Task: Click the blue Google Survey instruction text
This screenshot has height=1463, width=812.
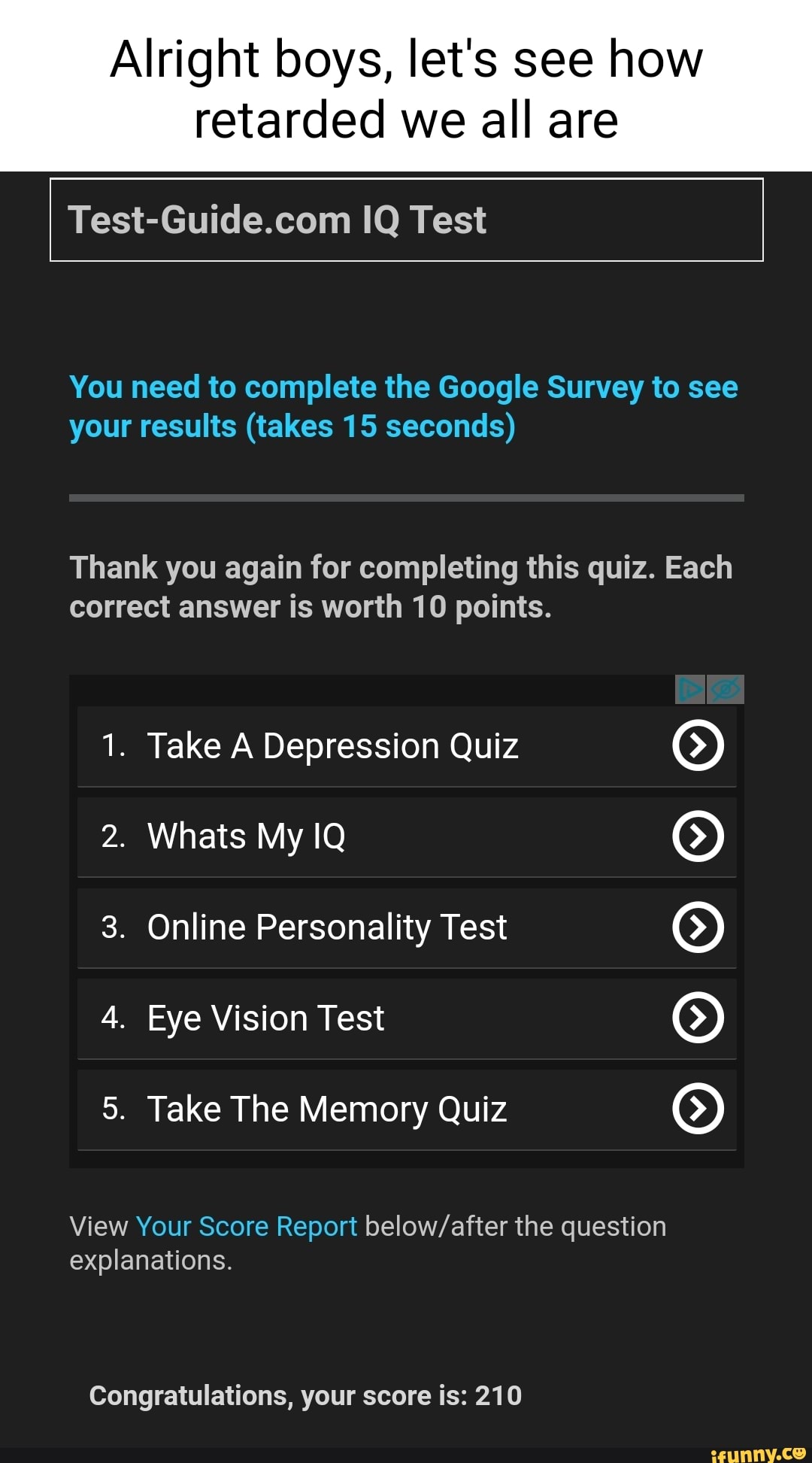Action: pyautogui.click(x=404, y=406)
